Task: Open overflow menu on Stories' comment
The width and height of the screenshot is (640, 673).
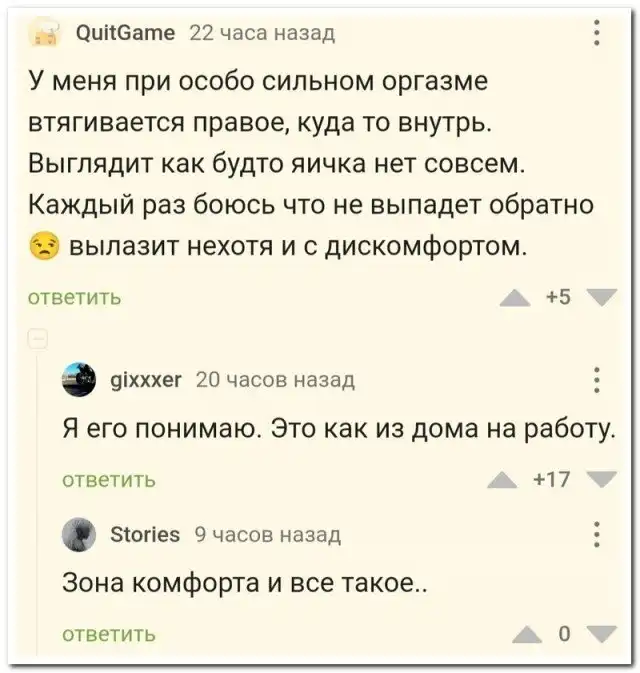Action: pyautogui.click(x=597, y=535)
